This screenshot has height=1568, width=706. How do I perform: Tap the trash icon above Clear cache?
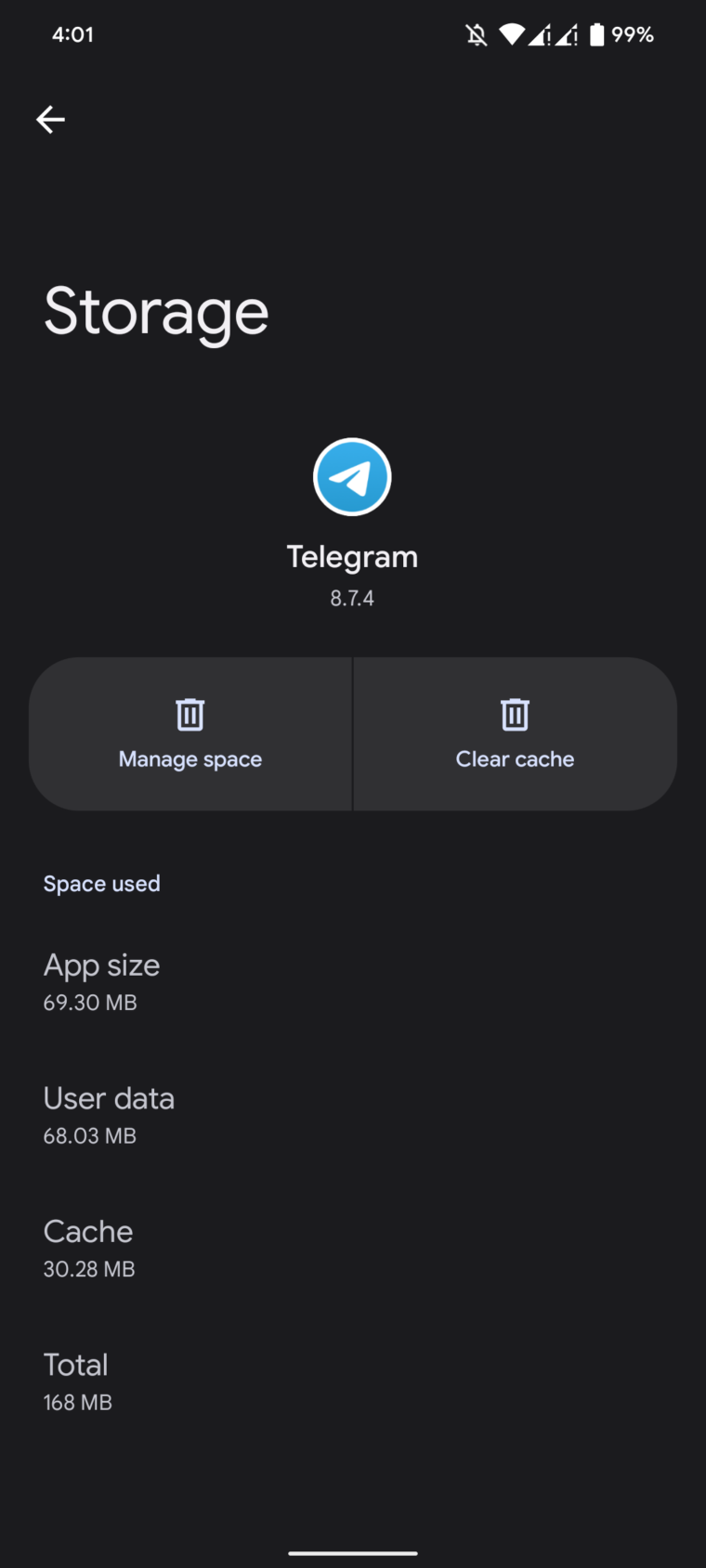(515, 714)
